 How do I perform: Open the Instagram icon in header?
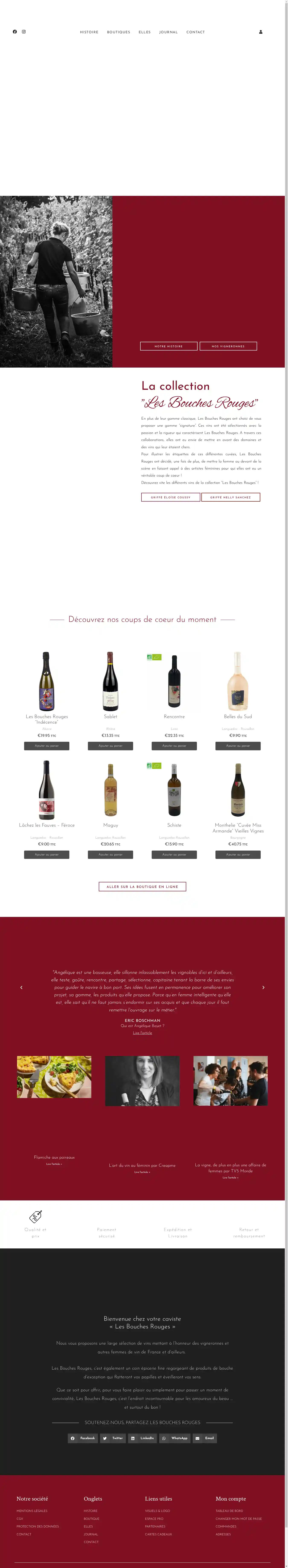[x=24, y=32]
